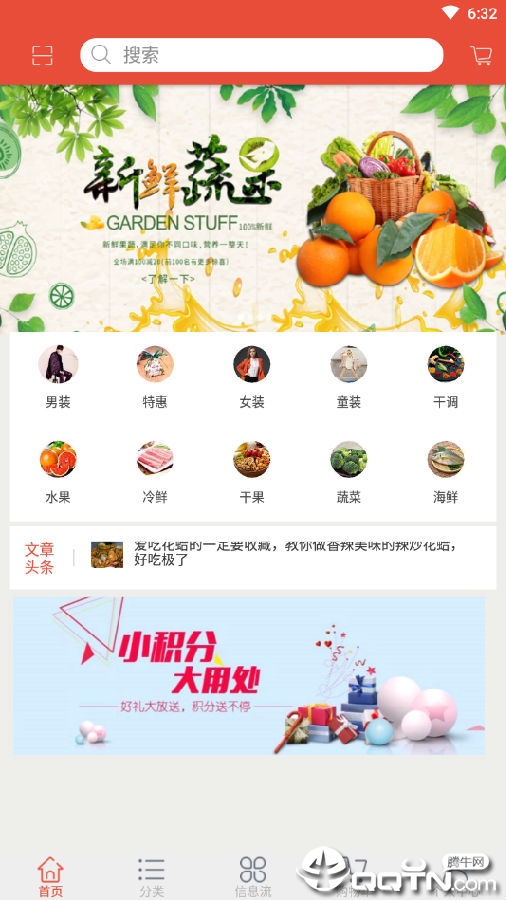Switch to the 信息流 tab
Viewport: 506px width, 900px height.
click(253, 877)
